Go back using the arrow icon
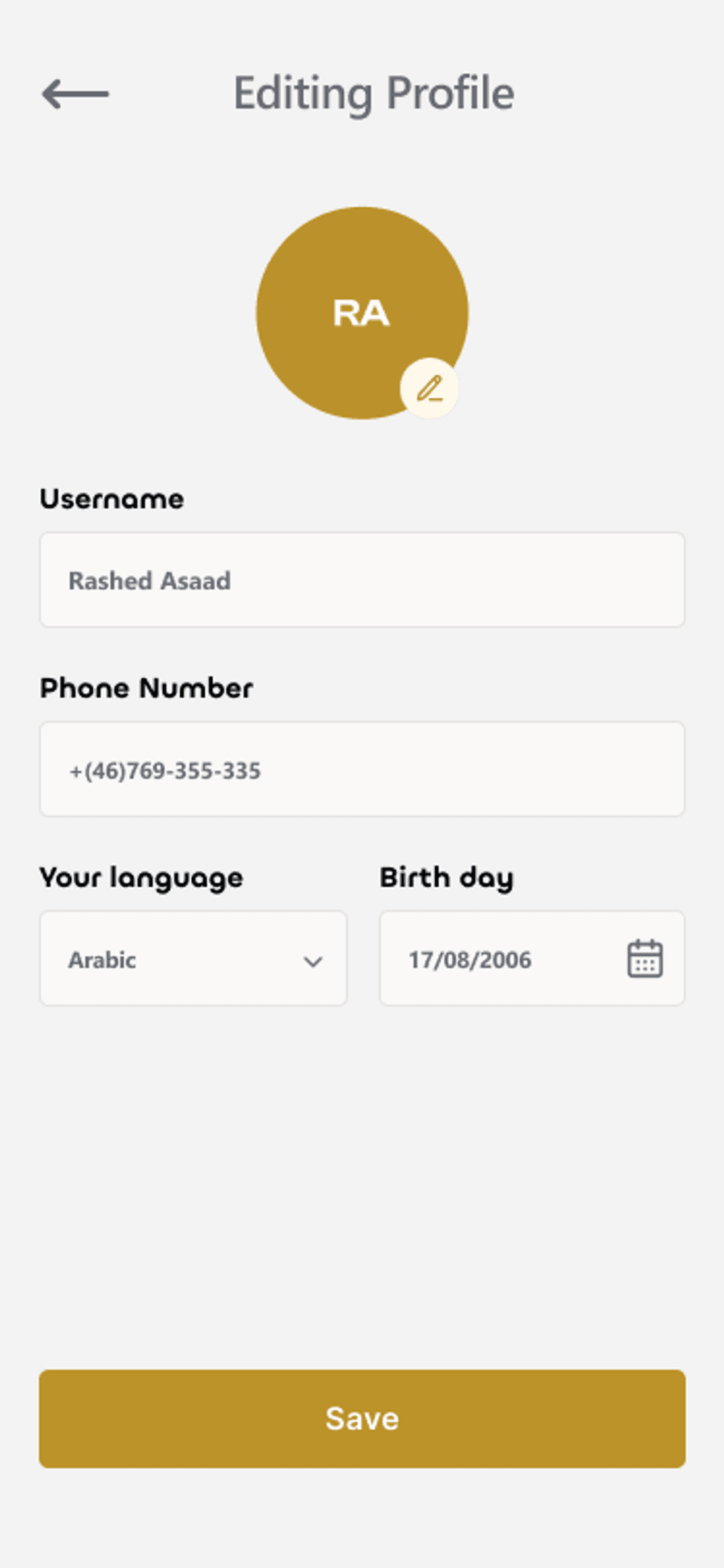The image size is (724, 1568). (x=75, y=94)
